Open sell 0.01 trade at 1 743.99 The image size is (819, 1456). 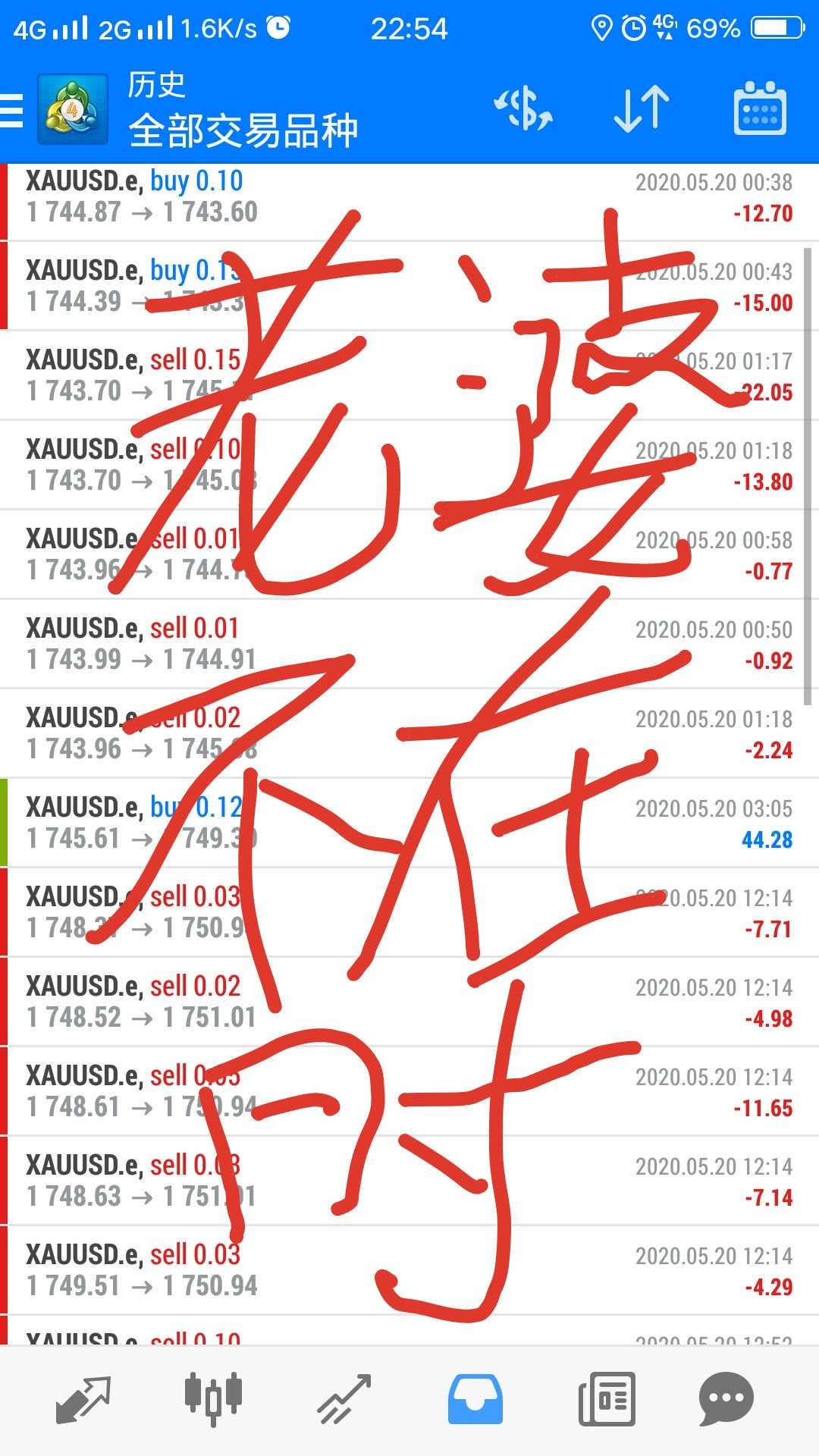409,644
